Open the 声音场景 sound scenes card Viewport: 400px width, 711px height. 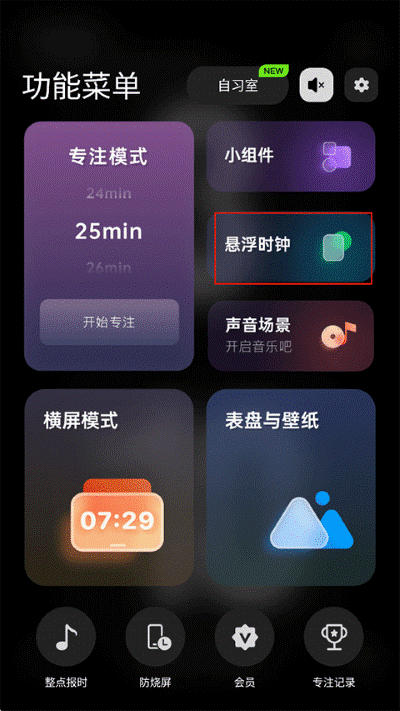[x=291, y=336]
